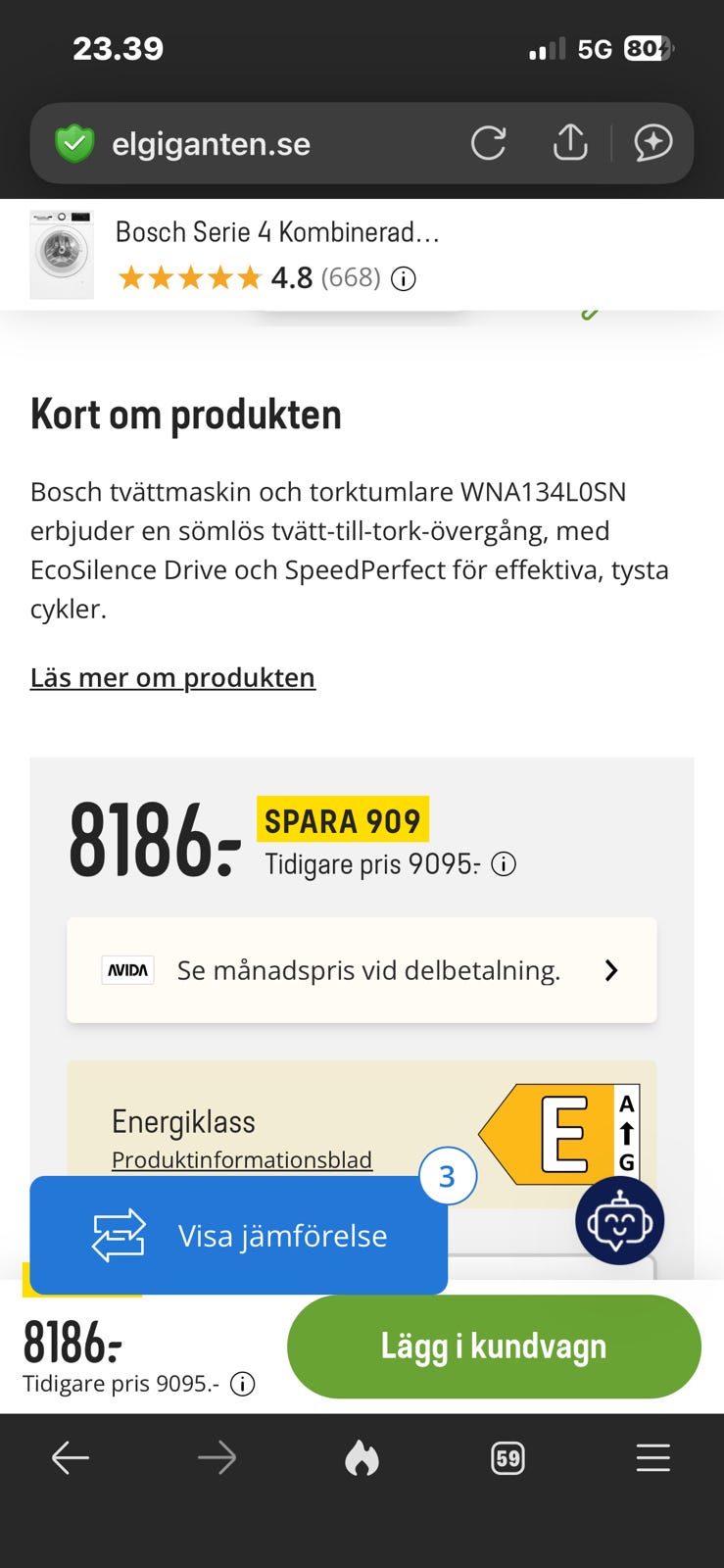Open the AI chat sparkle icon in address bar
This screenshot has width=724, height=1568.
(652, 143)
